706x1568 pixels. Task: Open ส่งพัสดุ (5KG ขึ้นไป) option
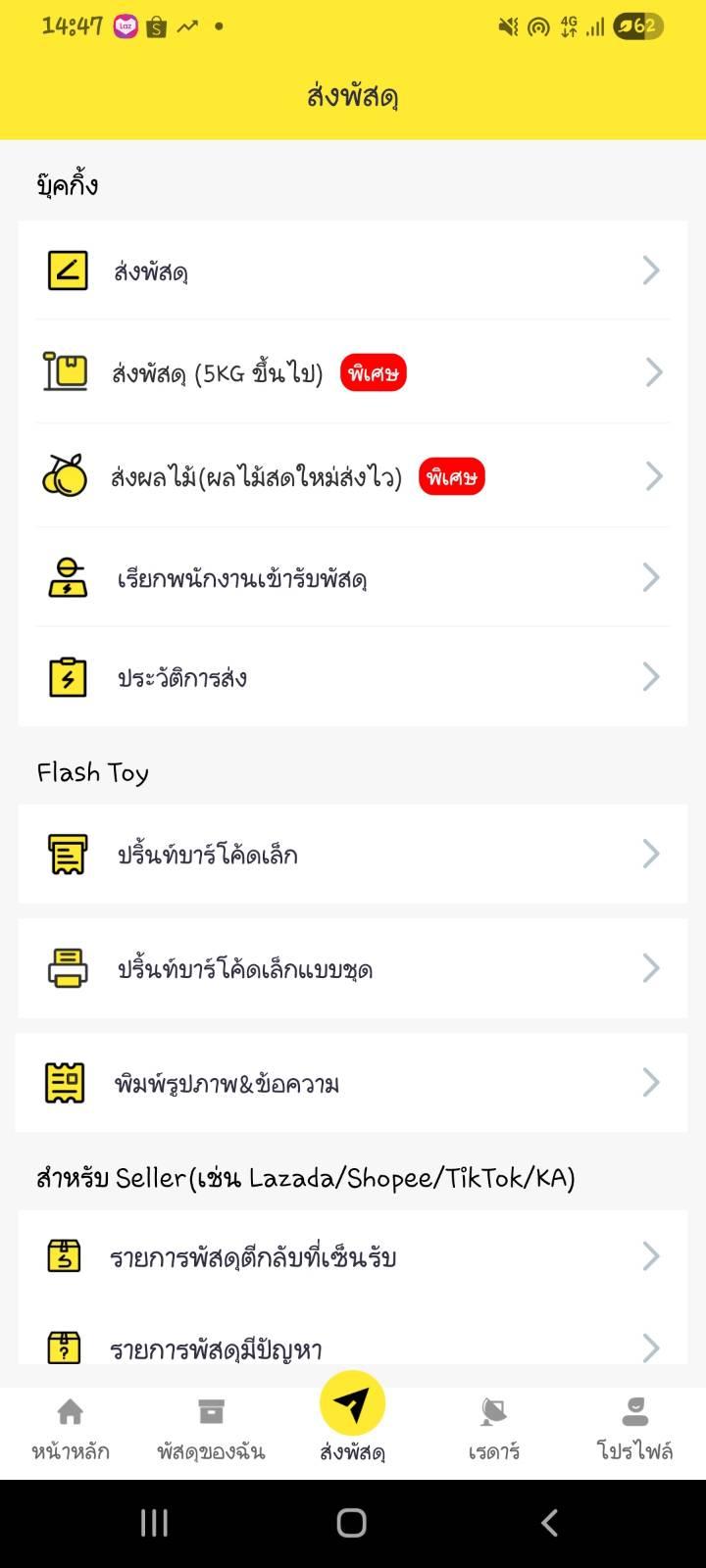click(353, 372)
